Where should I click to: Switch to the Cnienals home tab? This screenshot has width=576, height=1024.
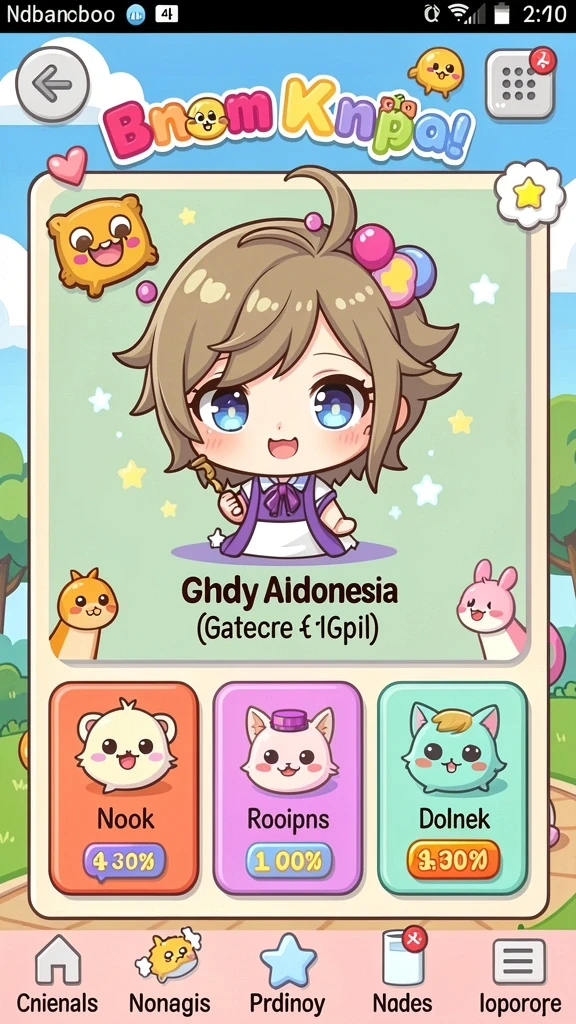57,974
